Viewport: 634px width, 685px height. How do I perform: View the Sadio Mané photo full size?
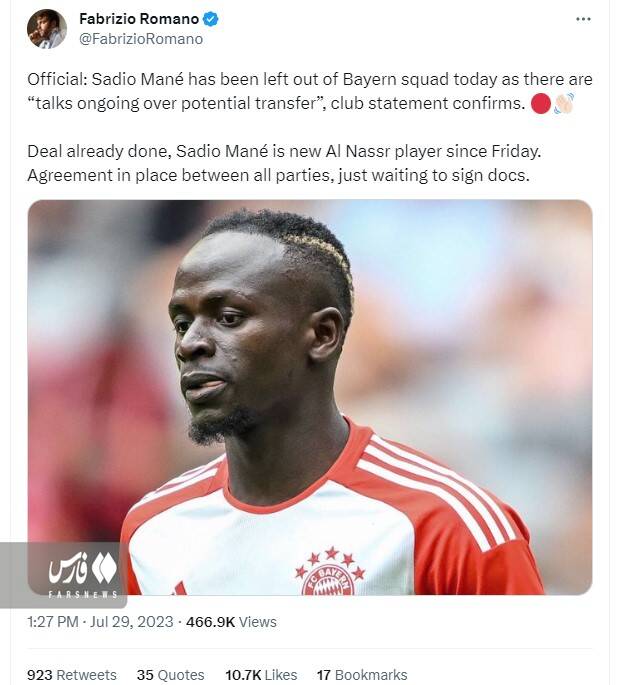[x=310, y=397]
